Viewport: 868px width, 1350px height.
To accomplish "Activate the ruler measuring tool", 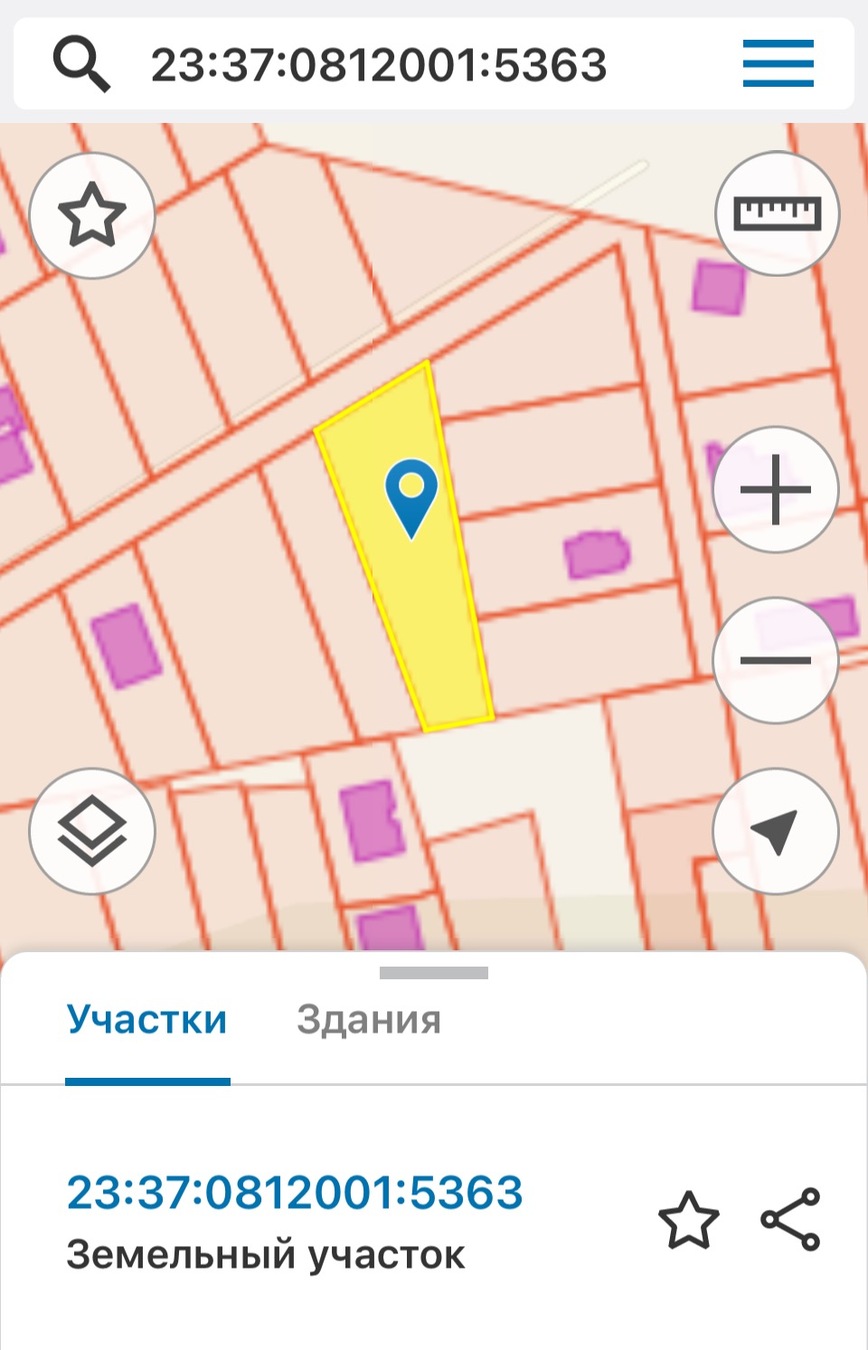I will pos(777,214).
